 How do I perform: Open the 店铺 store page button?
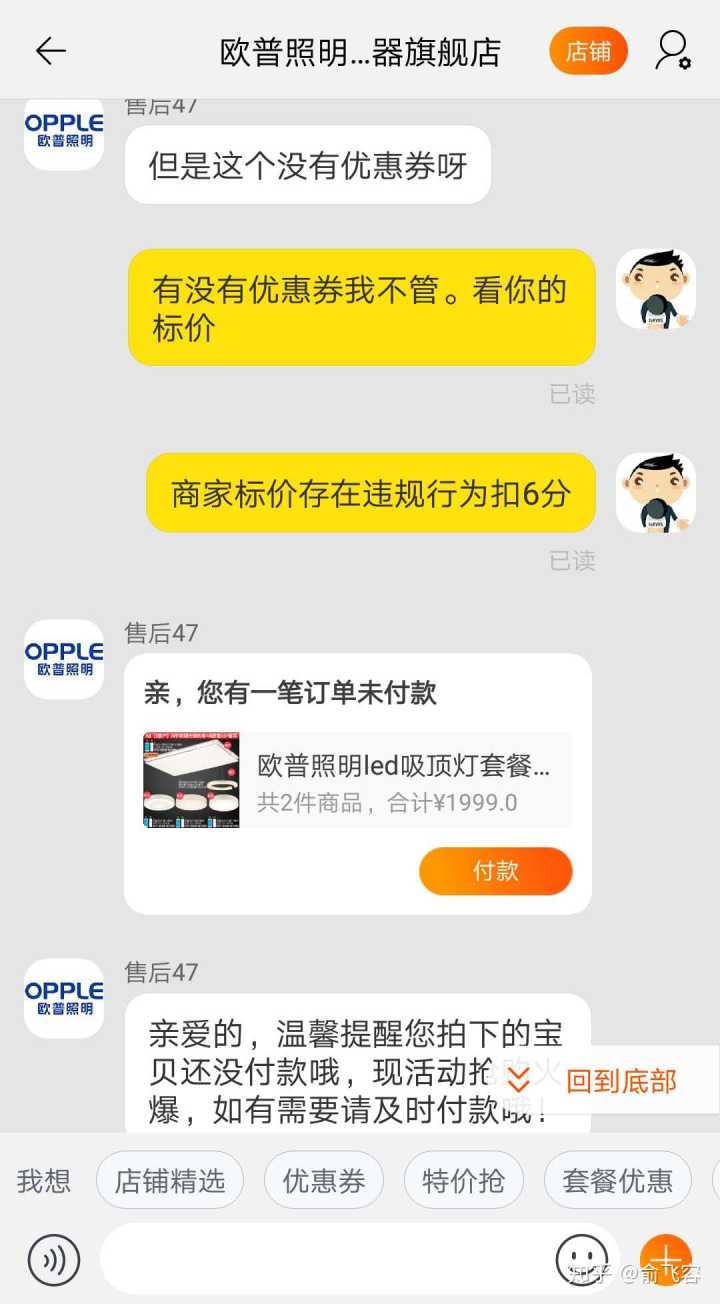(x=588, y=51)
